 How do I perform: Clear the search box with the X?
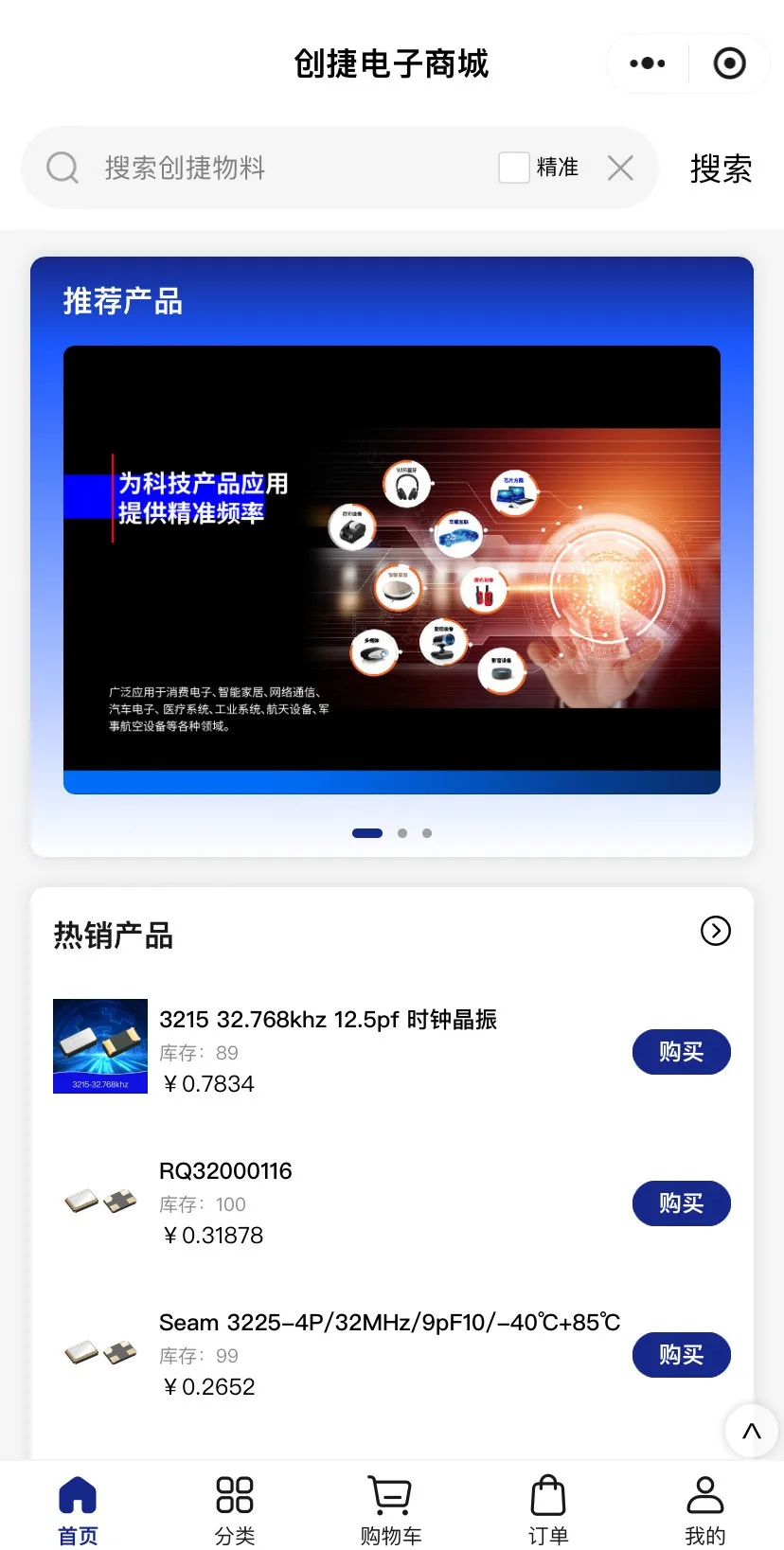620,168
